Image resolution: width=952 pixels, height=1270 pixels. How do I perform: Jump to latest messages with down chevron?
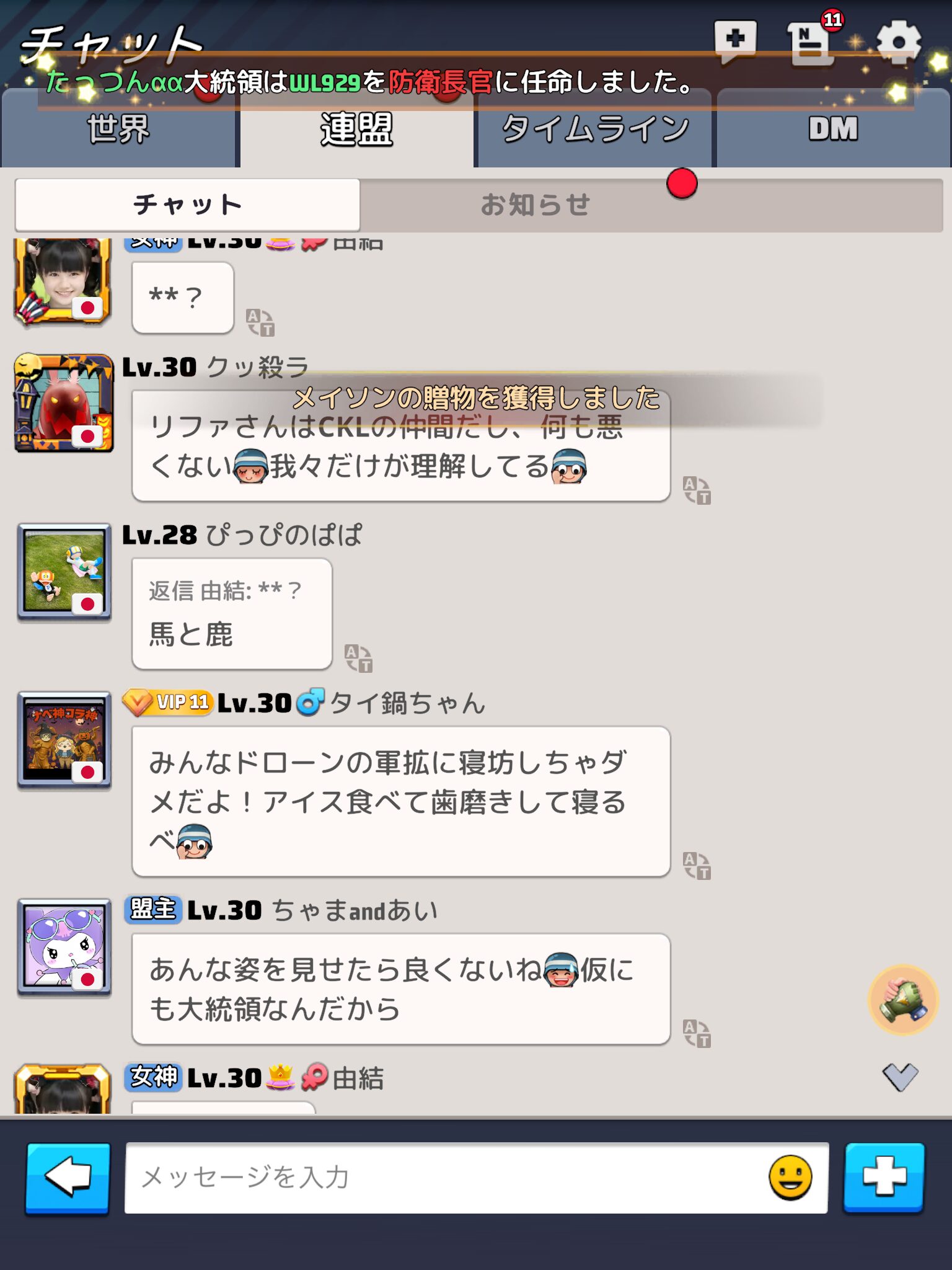(900, 1077)
